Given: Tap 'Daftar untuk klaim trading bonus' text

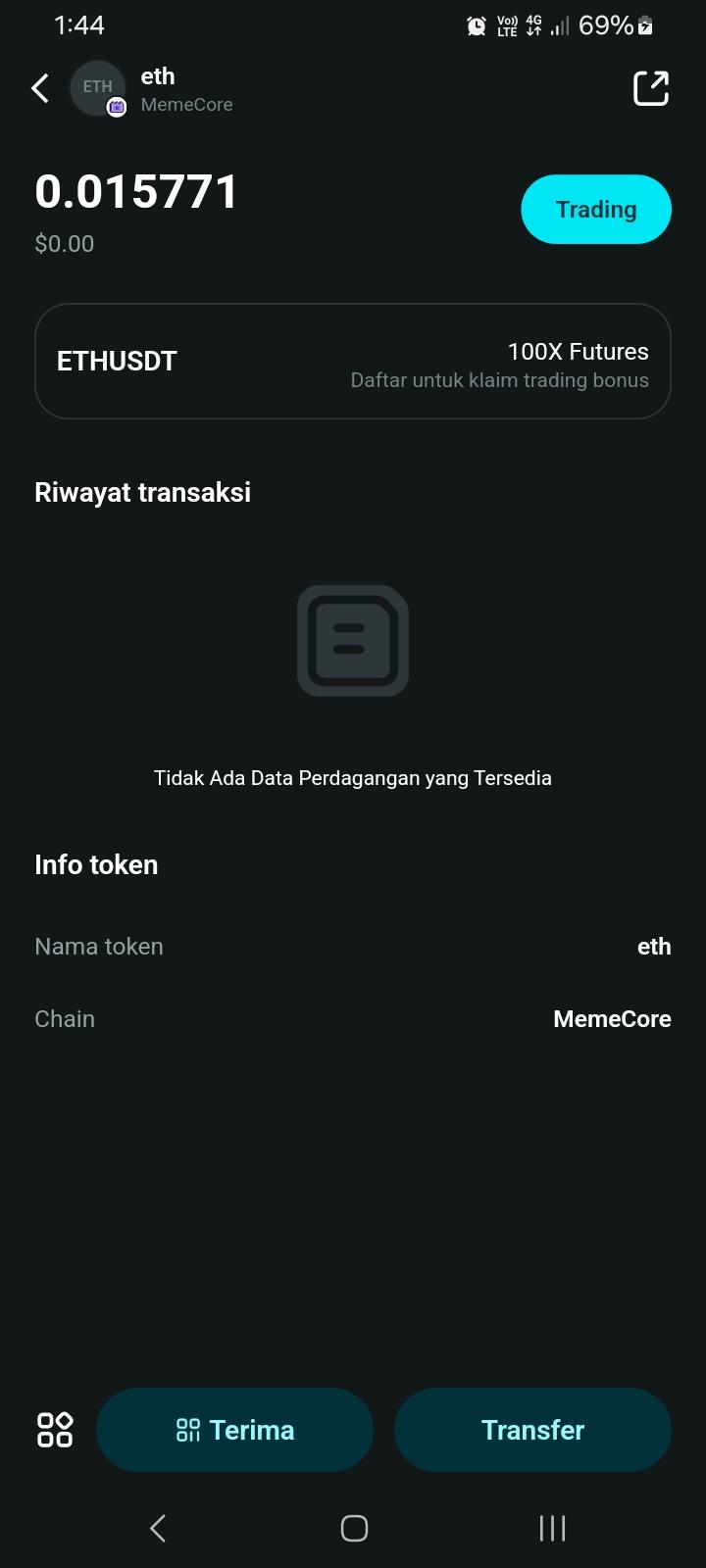Looking at the screenshot, I should [500, 380].
